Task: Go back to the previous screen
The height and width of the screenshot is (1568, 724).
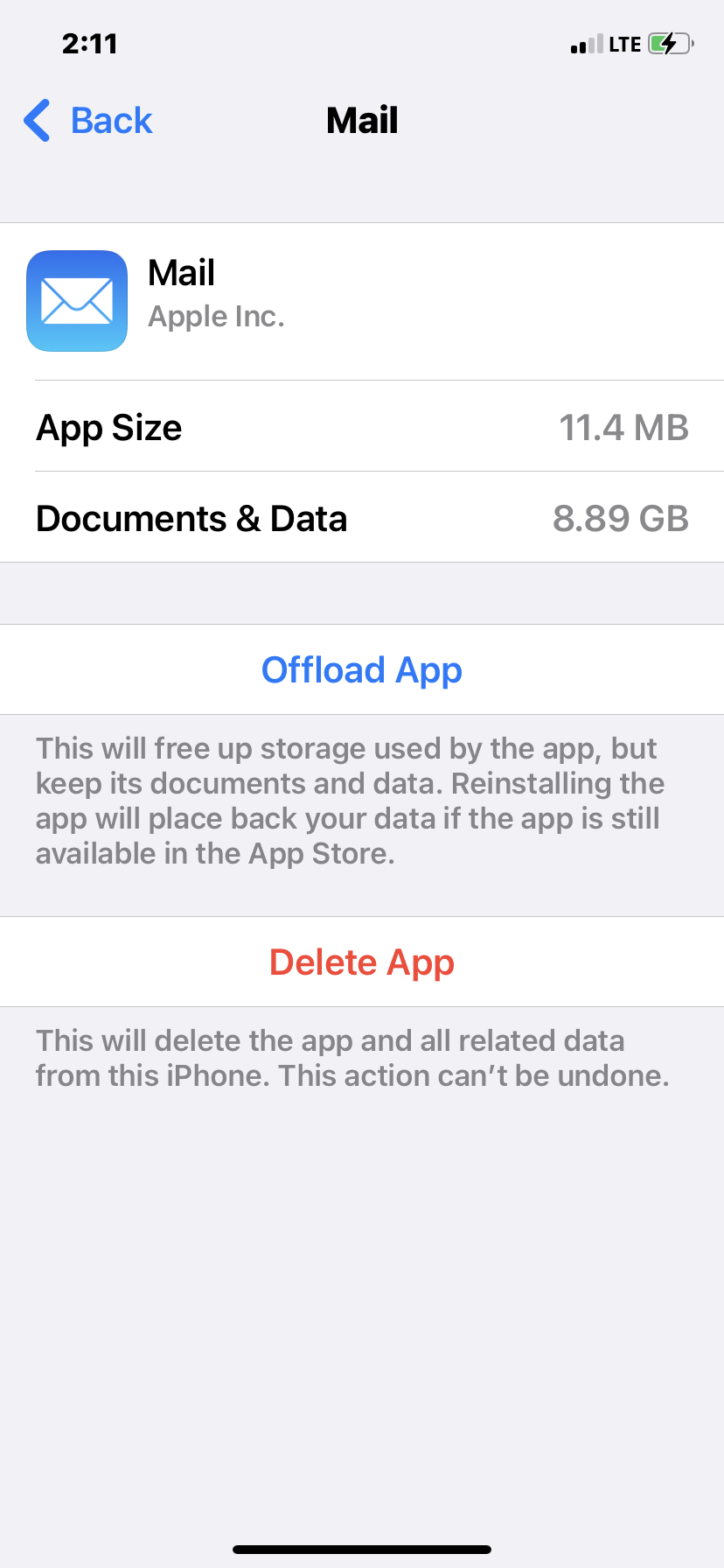Action: pos(88,121)
